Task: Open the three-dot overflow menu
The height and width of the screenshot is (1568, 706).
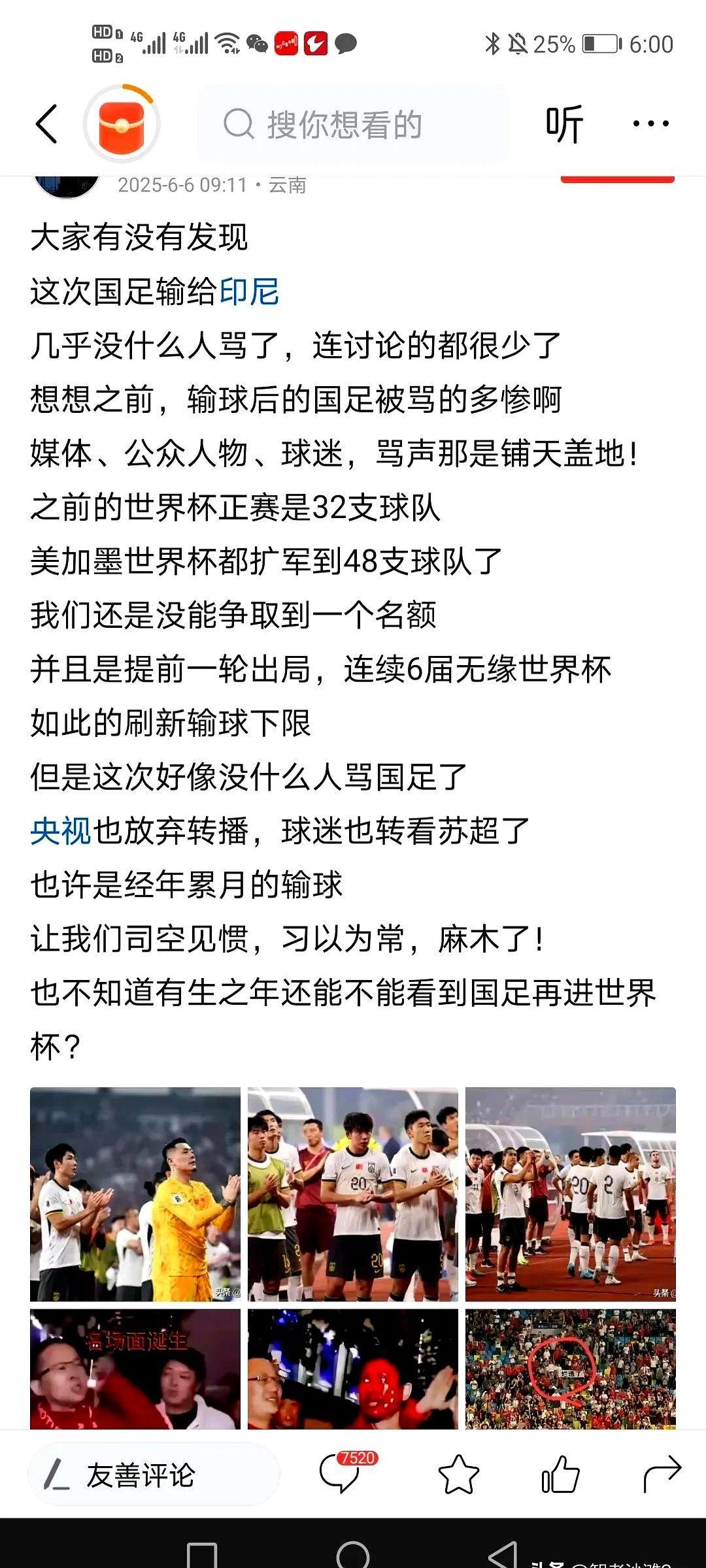Action: pyautogui.click(x=650, y=123)
